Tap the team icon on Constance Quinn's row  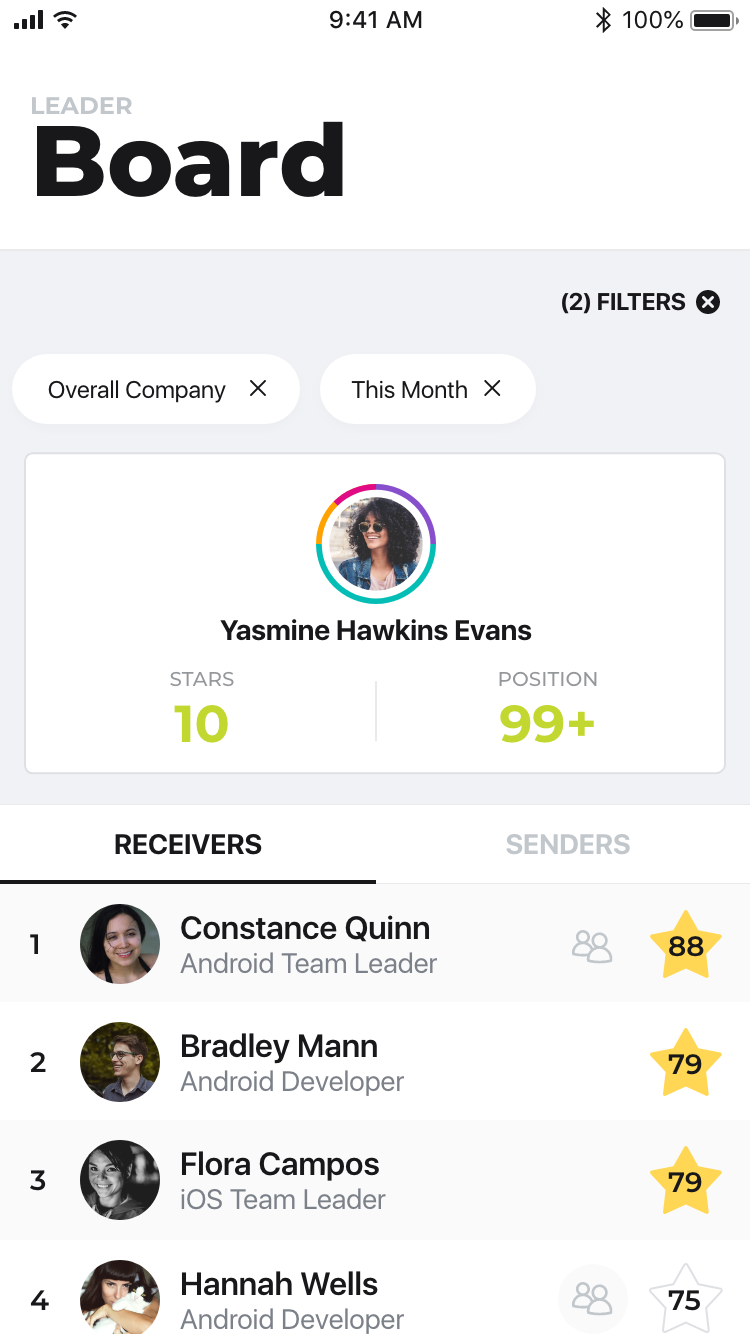coord(592,946)
